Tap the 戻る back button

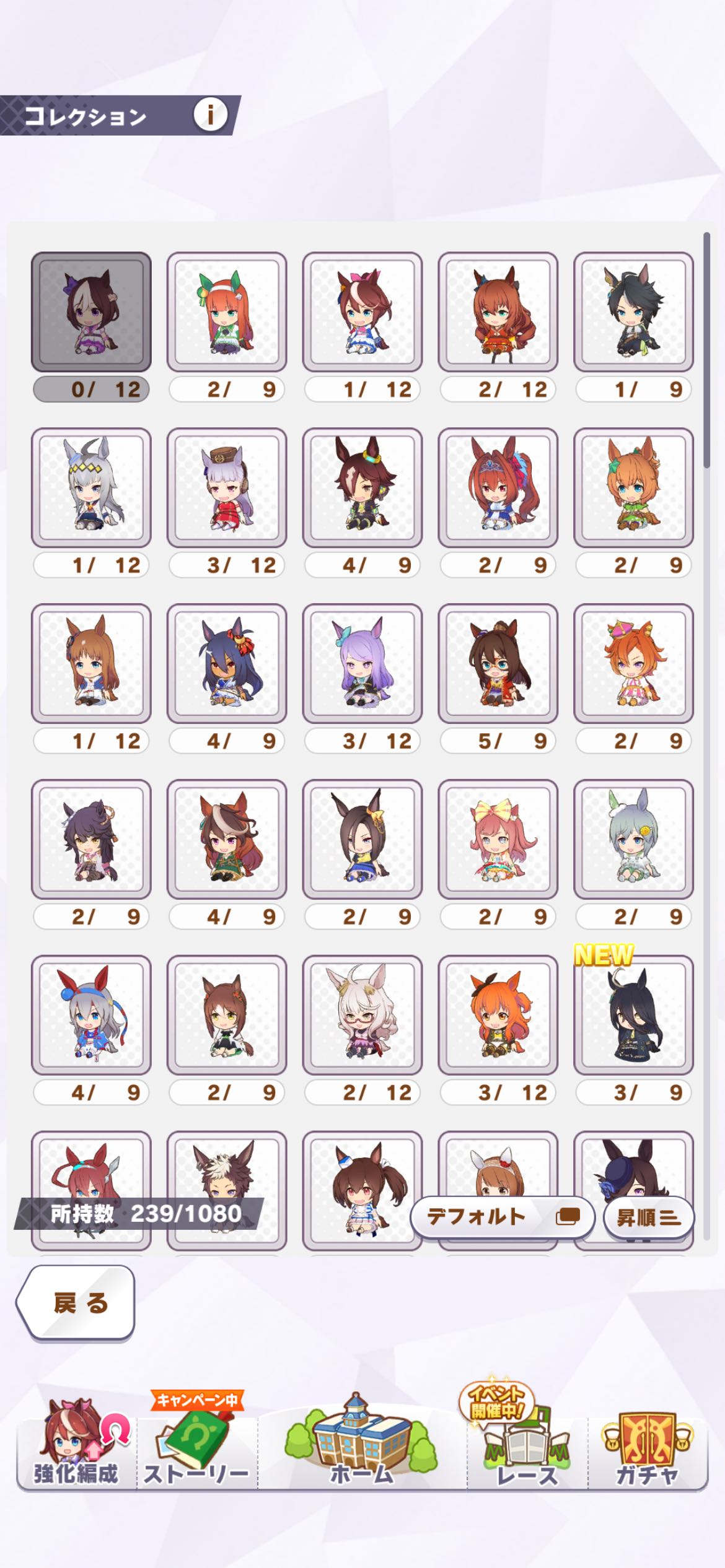click(77, 1303)
